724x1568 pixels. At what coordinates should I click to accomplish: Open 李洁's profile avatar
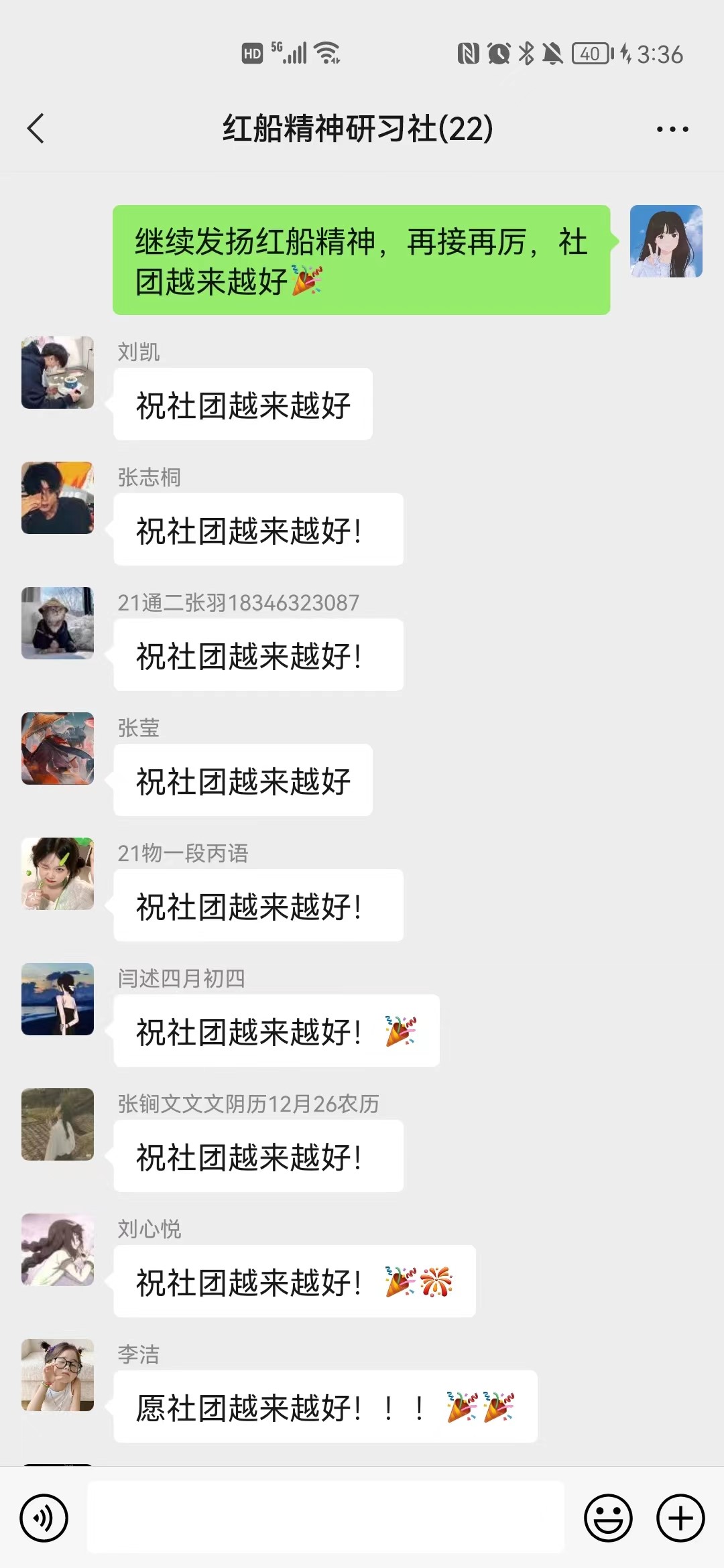coord(58,1375)
